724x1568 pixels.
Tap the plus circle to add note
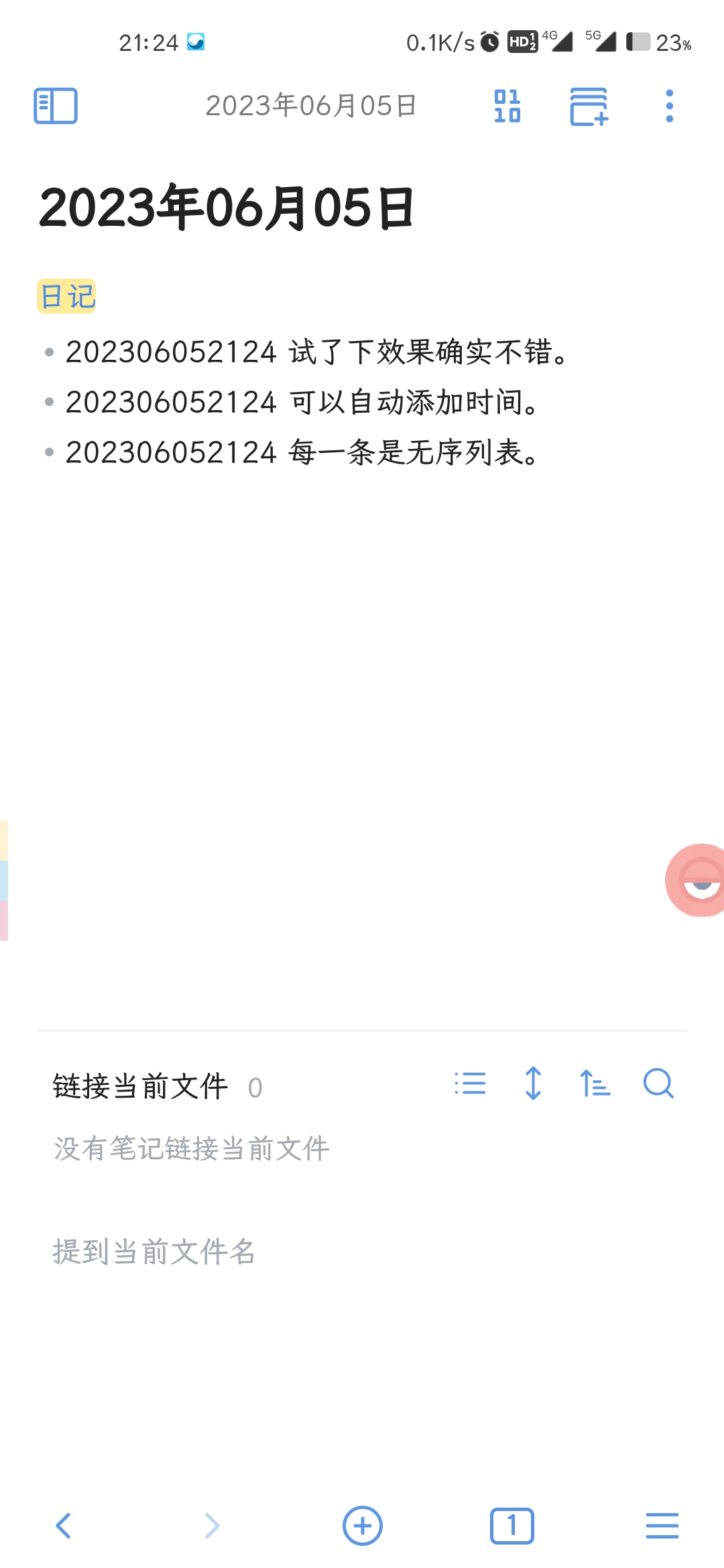362,1526
